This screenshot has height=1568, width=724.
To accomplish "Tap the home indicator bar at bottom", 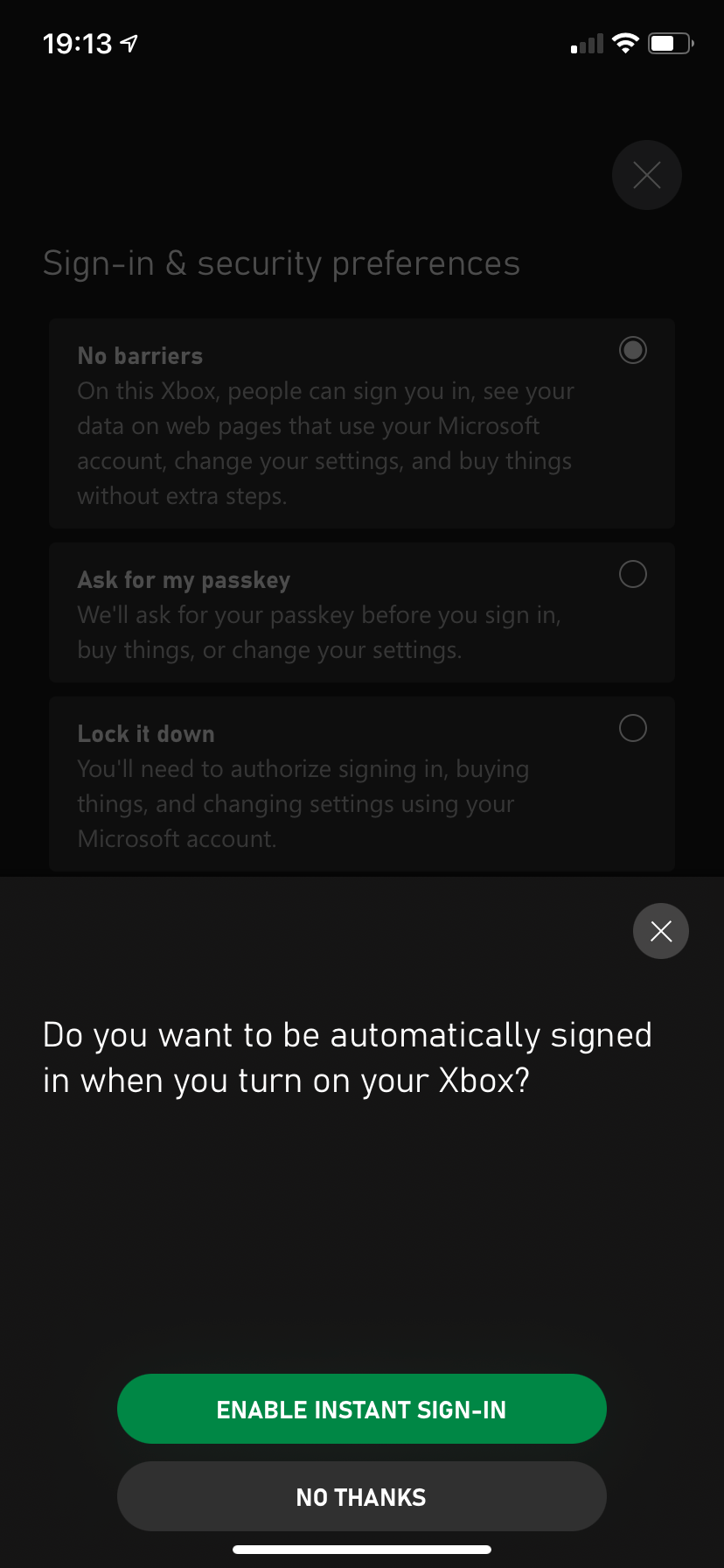I will click(x=361, y=1549).
